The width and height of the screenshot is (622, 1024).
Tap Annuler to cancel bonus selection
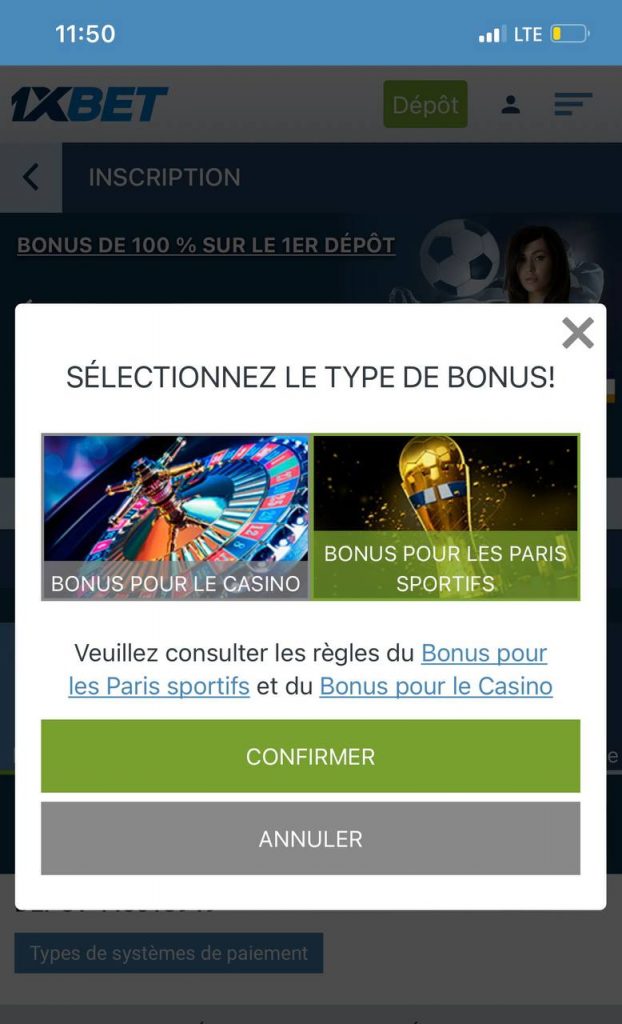[x=310, y=839]
